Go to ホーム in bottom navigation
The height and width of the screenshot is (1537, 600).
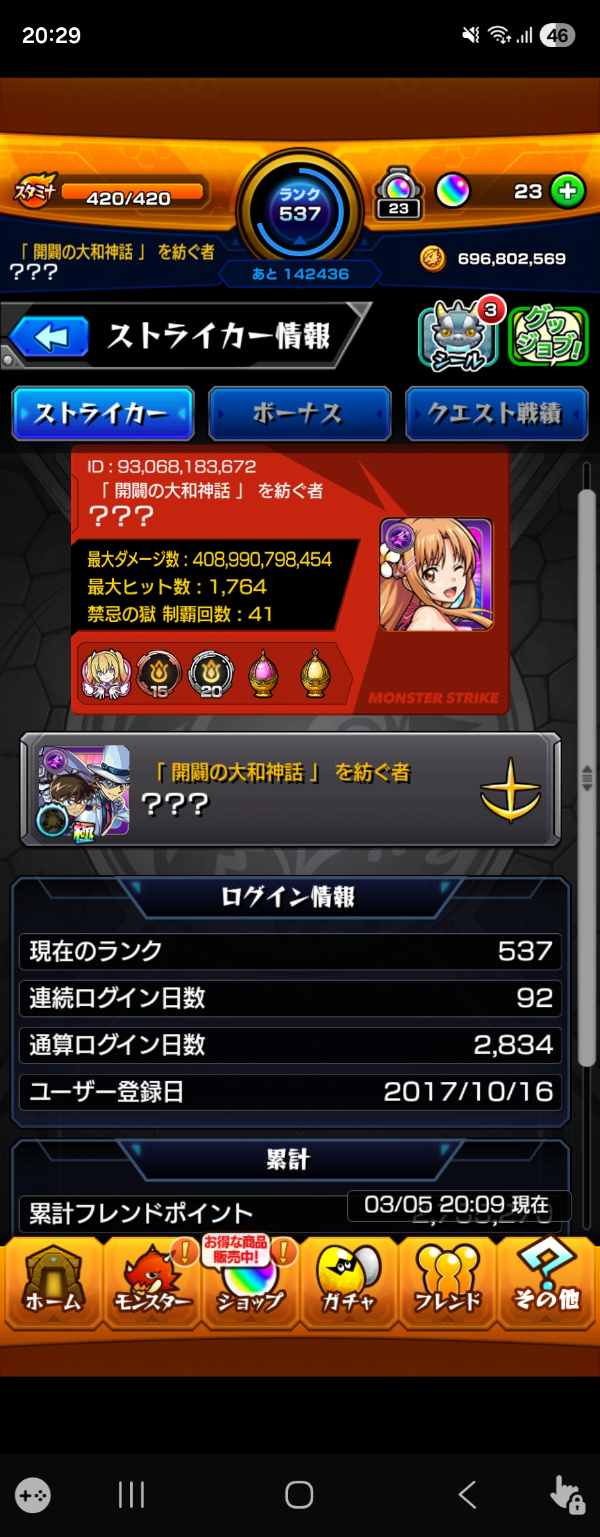click(53, 1283)
